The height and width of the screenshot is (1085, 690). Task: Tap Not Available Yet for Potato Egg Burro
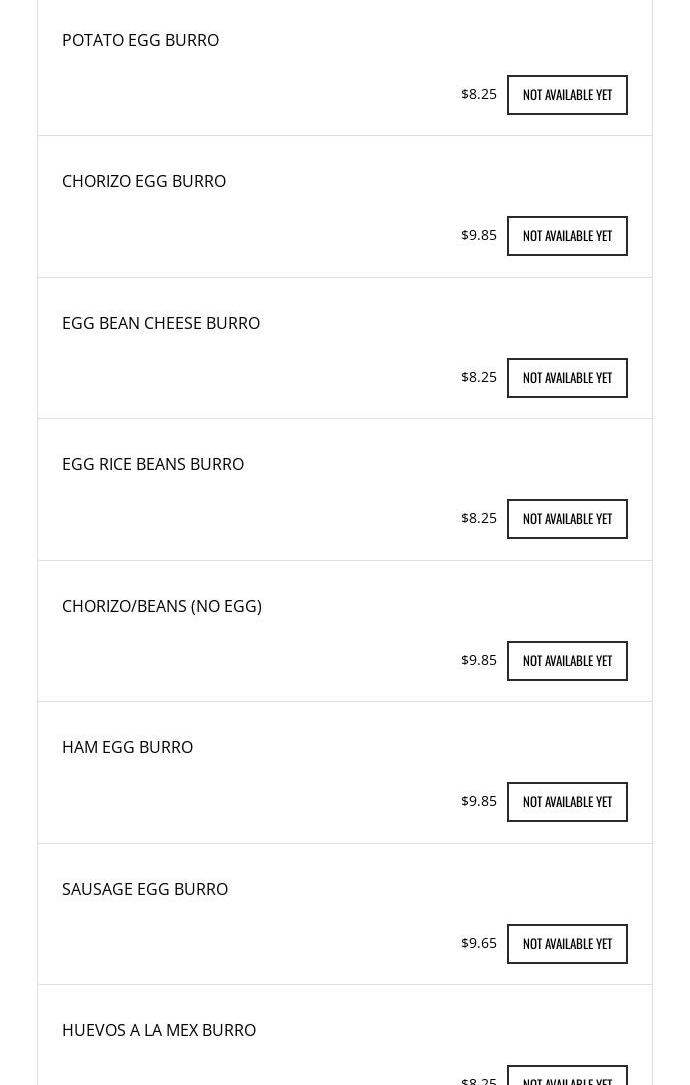coord(567,95)
